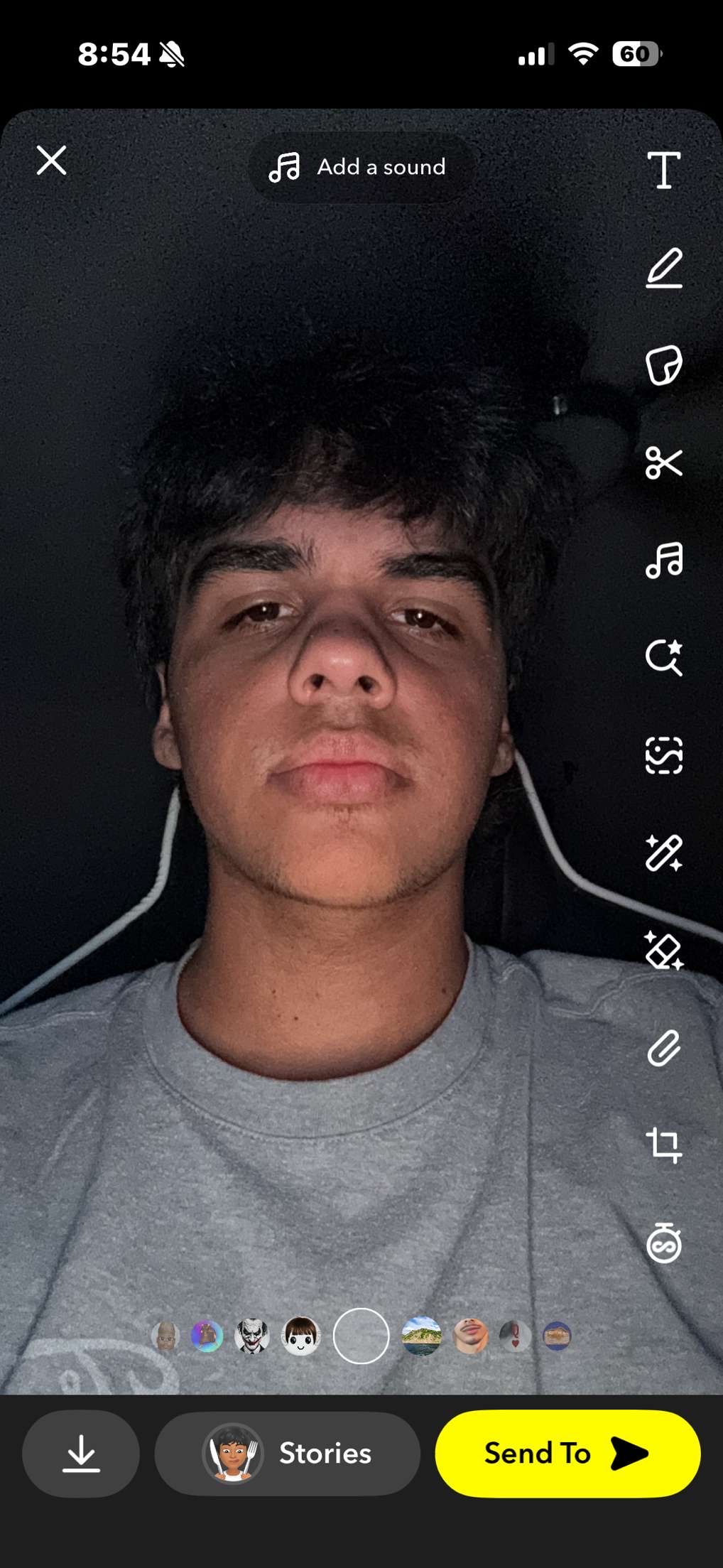Apply the landscape scenery filter
The width and height of the screenshot is (723, 1568).
[x=421, y=1336]
